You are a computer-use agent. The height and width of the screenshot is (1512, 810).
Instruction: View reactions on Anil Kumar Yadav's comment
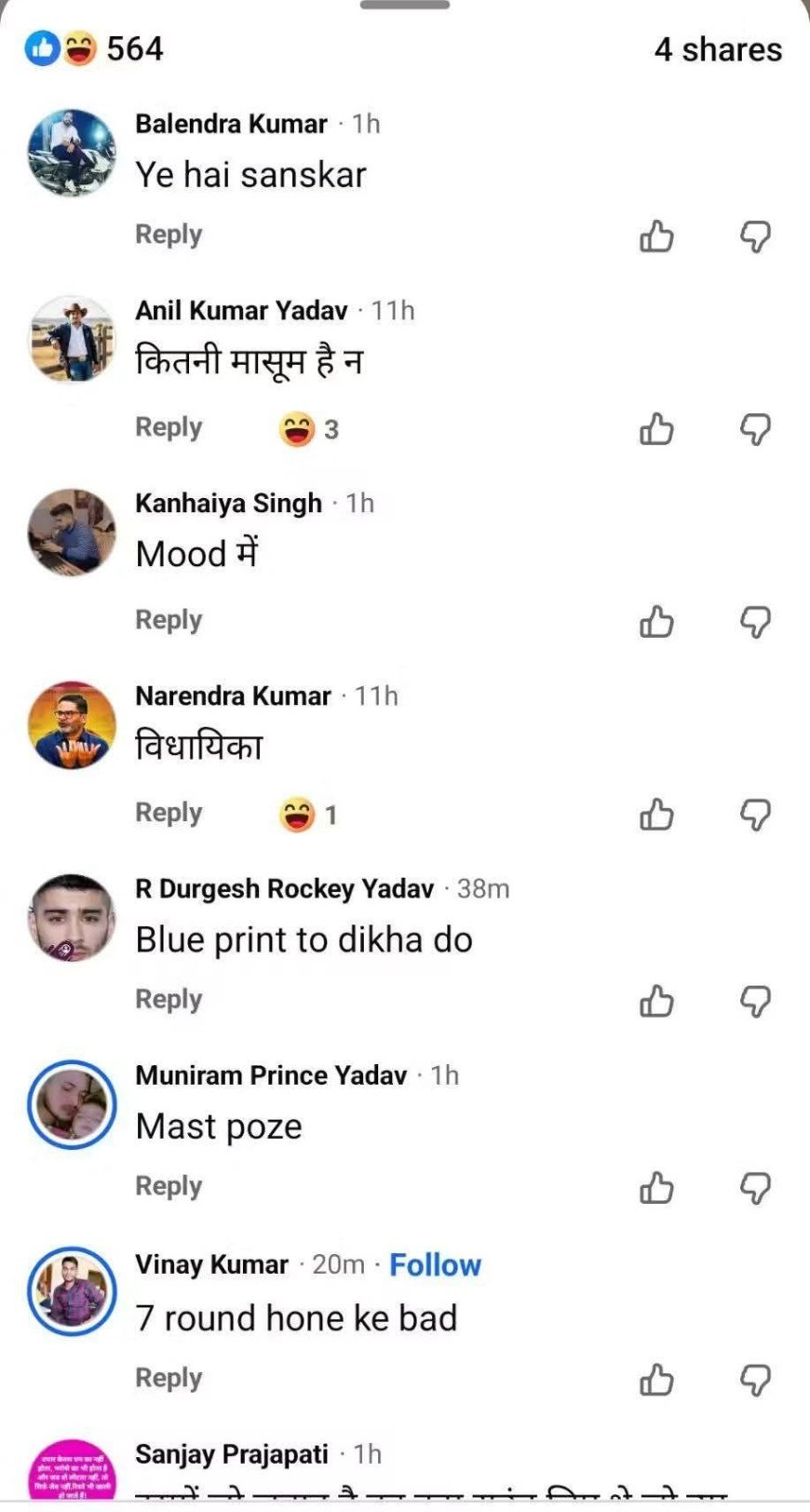point(308,429)
